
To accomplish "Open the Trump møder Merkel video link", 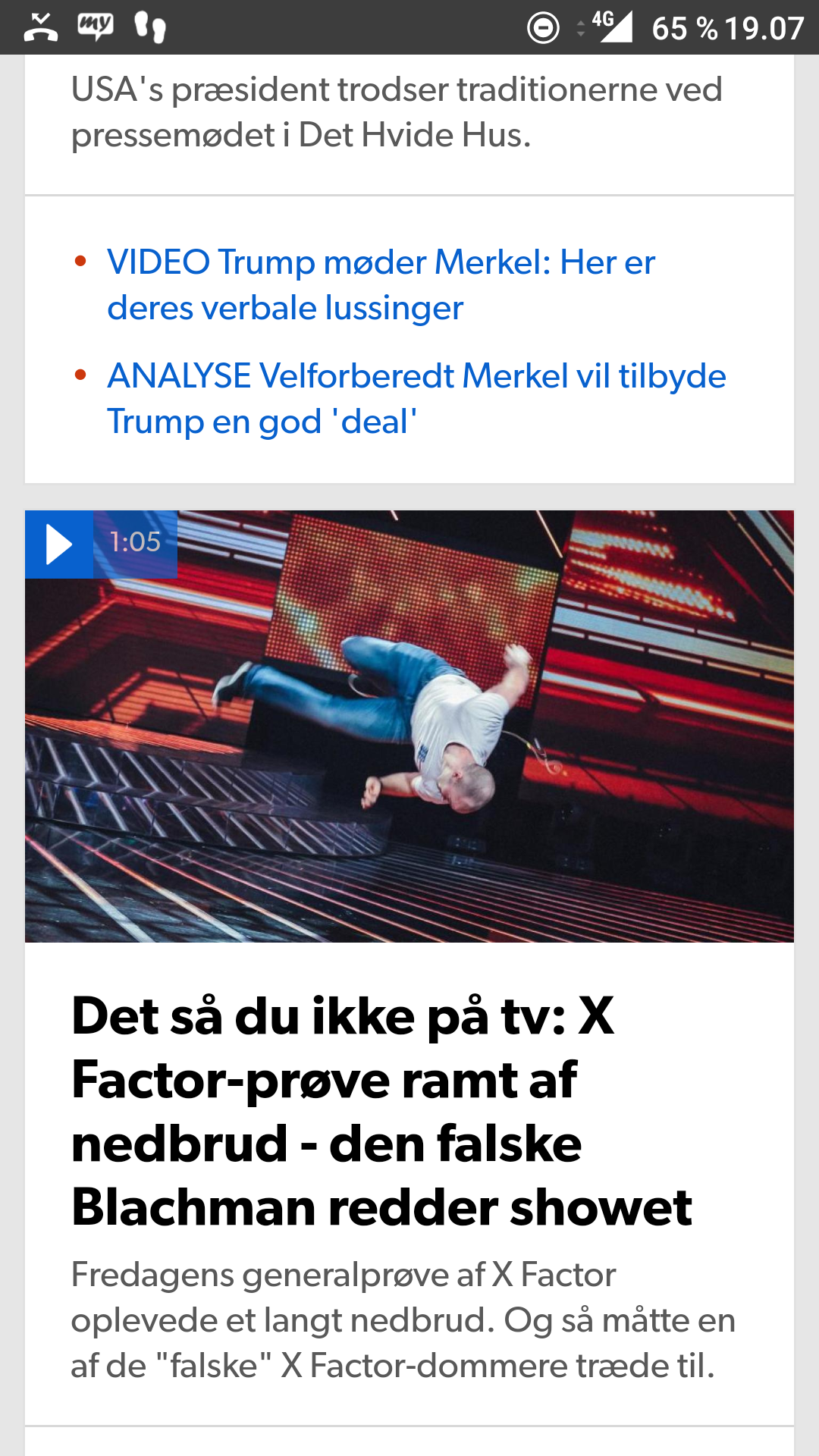I will pos(381,285).
